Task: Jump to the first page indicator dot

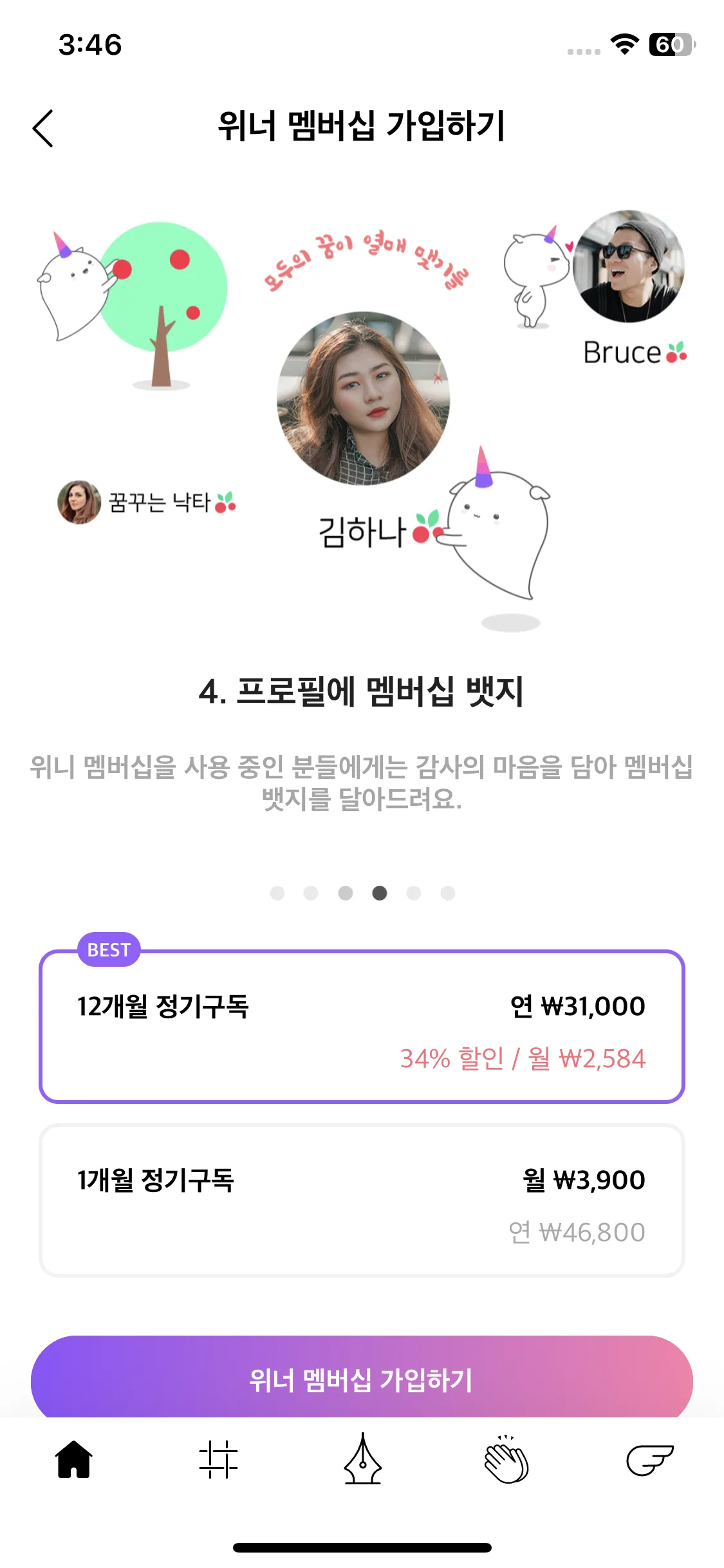Action: click(277, 893)
